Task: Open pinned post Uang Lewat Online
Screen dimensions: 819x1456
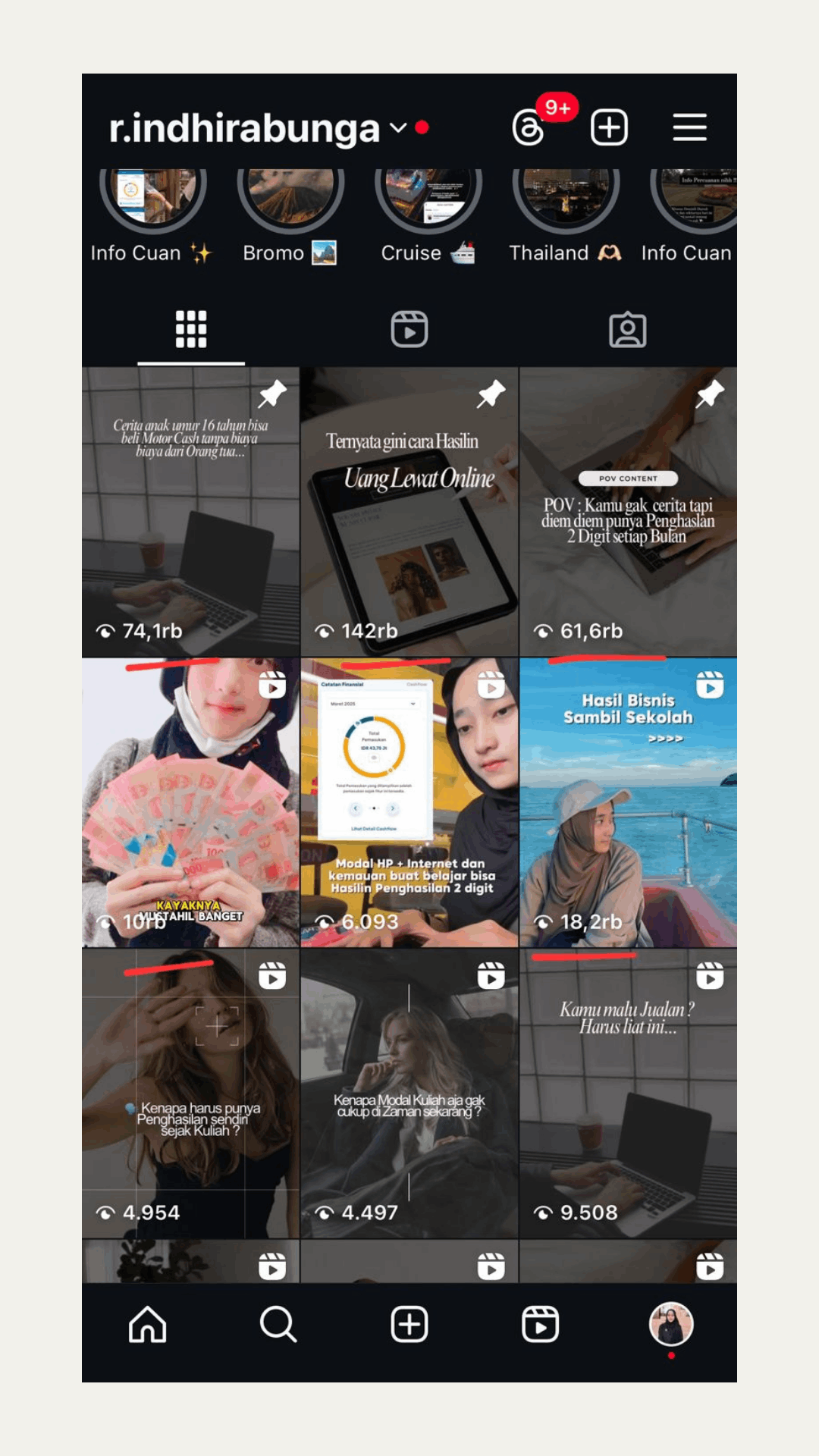Action: click(409, 512)
